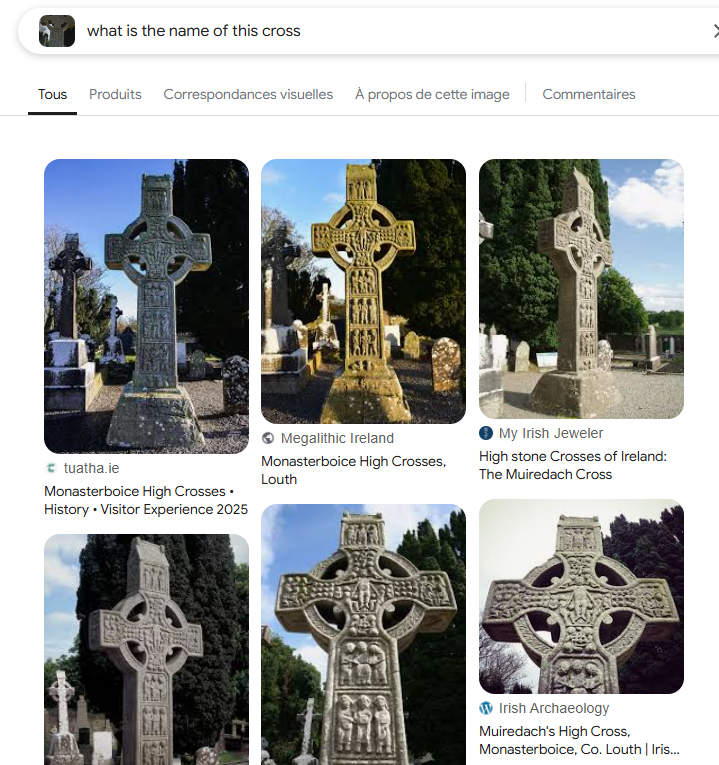Open Irish Archaeology Muiredach's High Cross result
719x765 pixels.
(581, 596)
